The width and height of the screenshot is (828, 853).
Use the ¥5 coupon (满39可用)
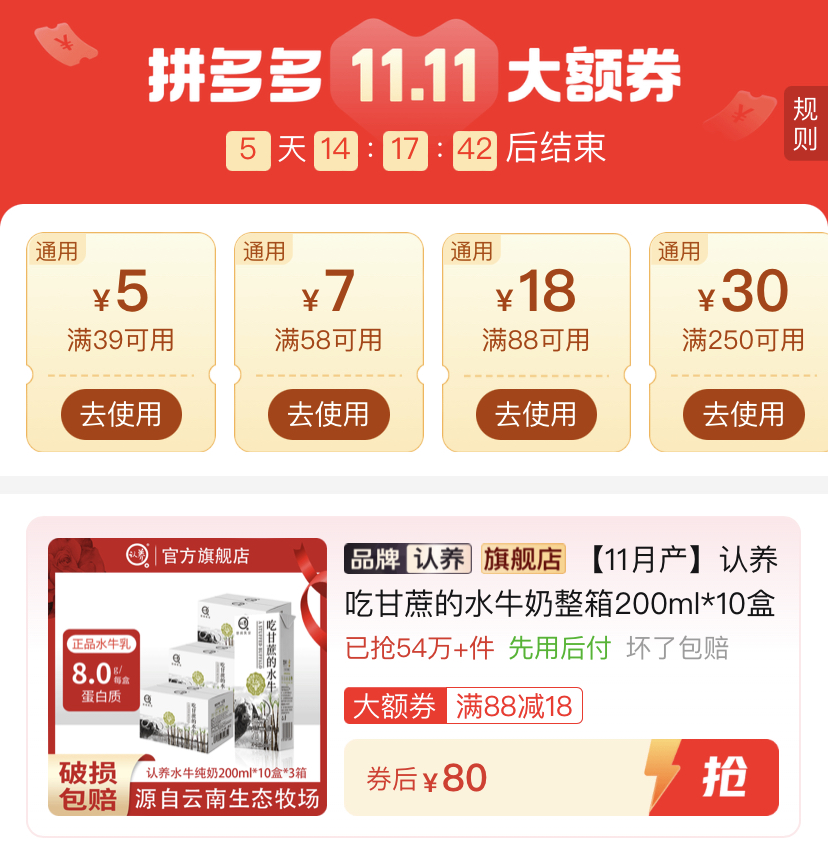pyautogui.click(x=121, y=414)
